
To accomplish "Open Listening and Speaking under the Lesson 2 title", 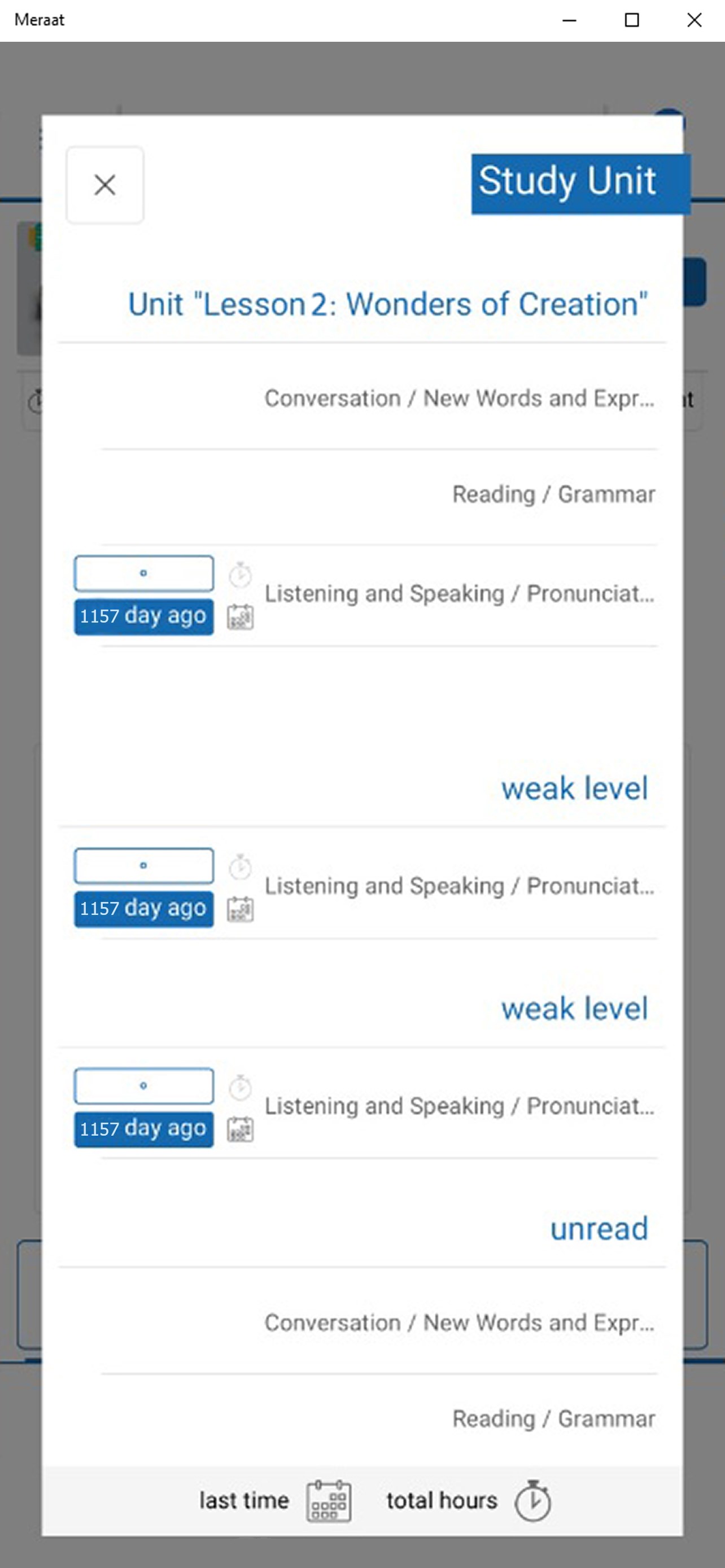I will pos(459,594).
